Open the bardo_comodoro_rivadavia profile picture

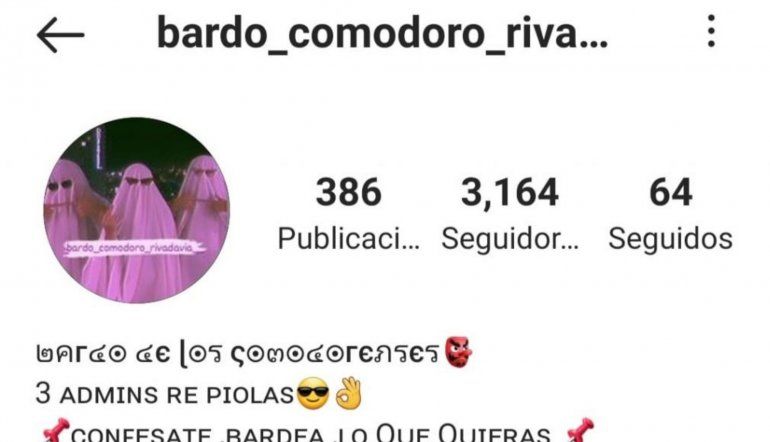[137, 210]
